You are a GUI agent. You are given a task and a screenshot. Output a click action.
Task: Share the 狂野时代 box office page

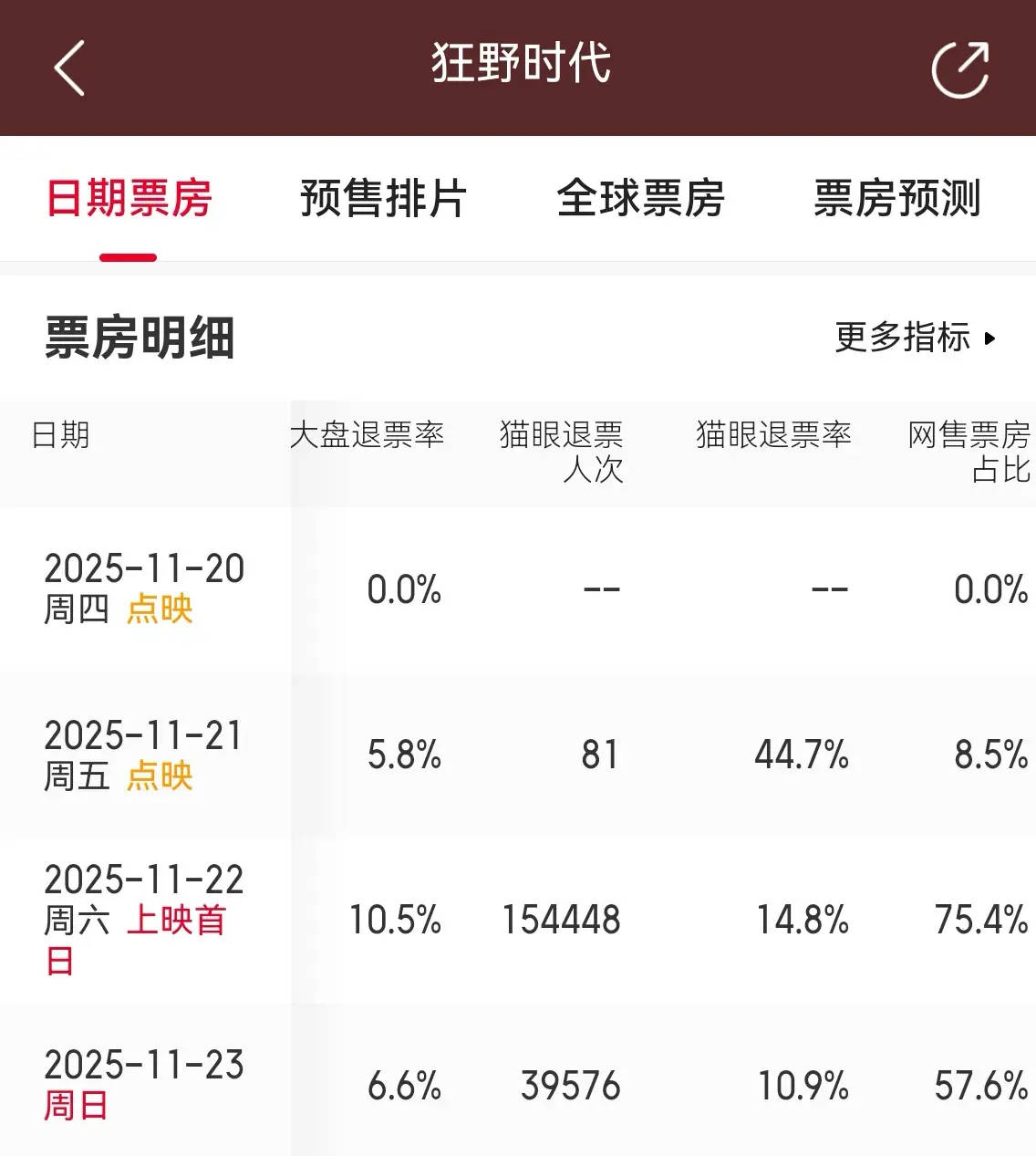pos(960,68)
